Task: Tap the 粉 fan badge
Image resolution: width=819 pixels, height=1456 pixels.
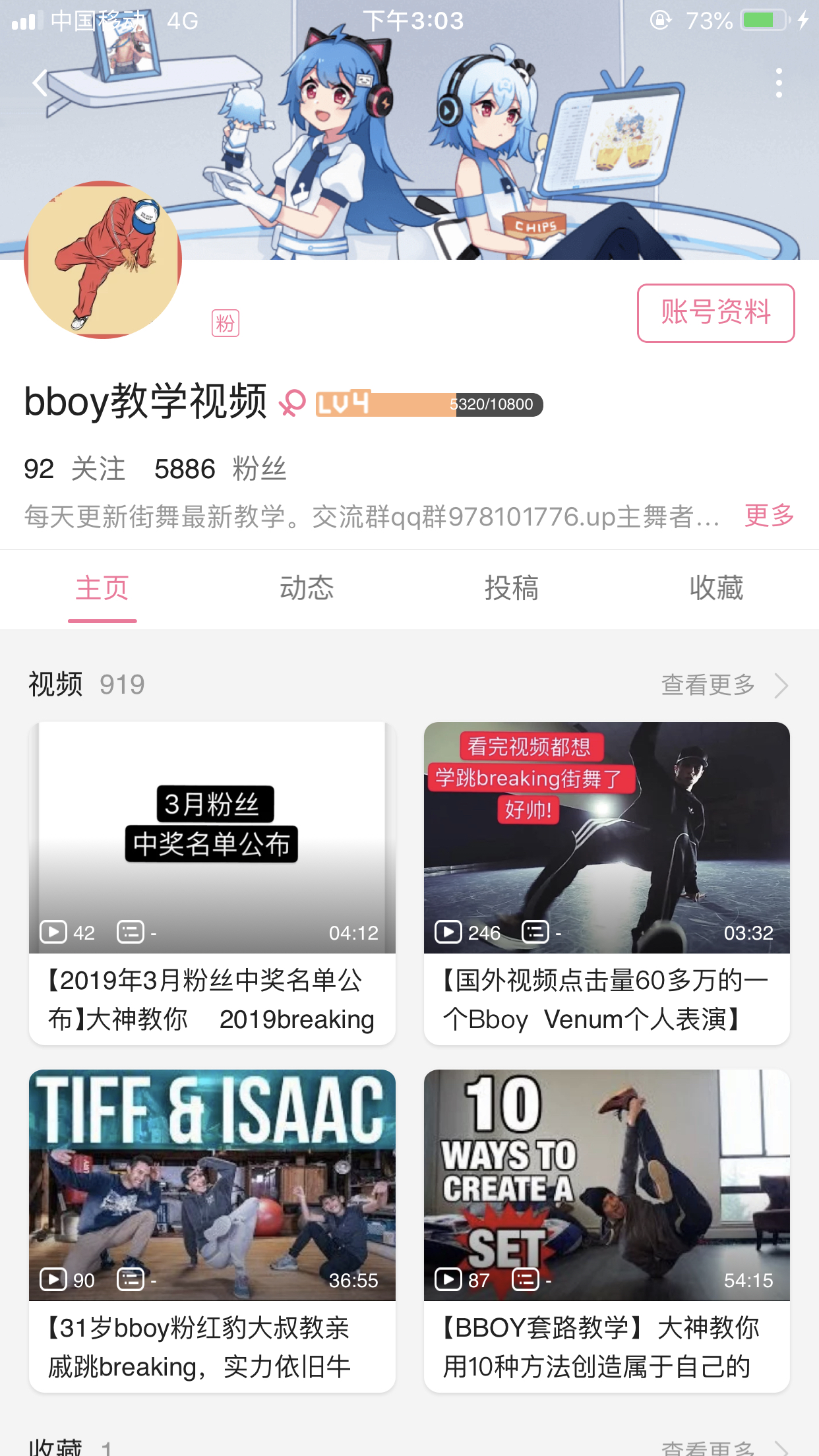Action: tap(226, 323)
